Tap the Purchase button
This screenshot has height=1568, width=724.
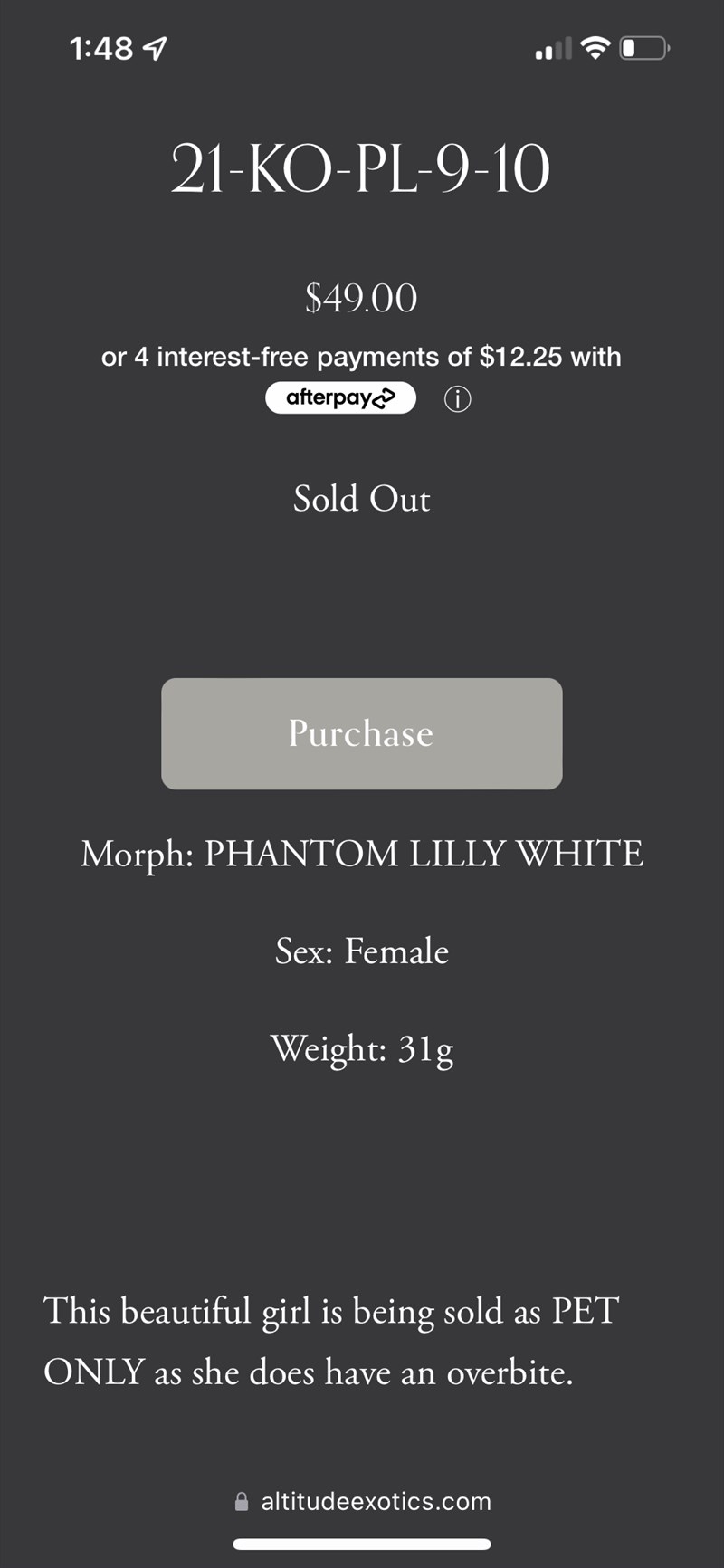pos(361,733)
